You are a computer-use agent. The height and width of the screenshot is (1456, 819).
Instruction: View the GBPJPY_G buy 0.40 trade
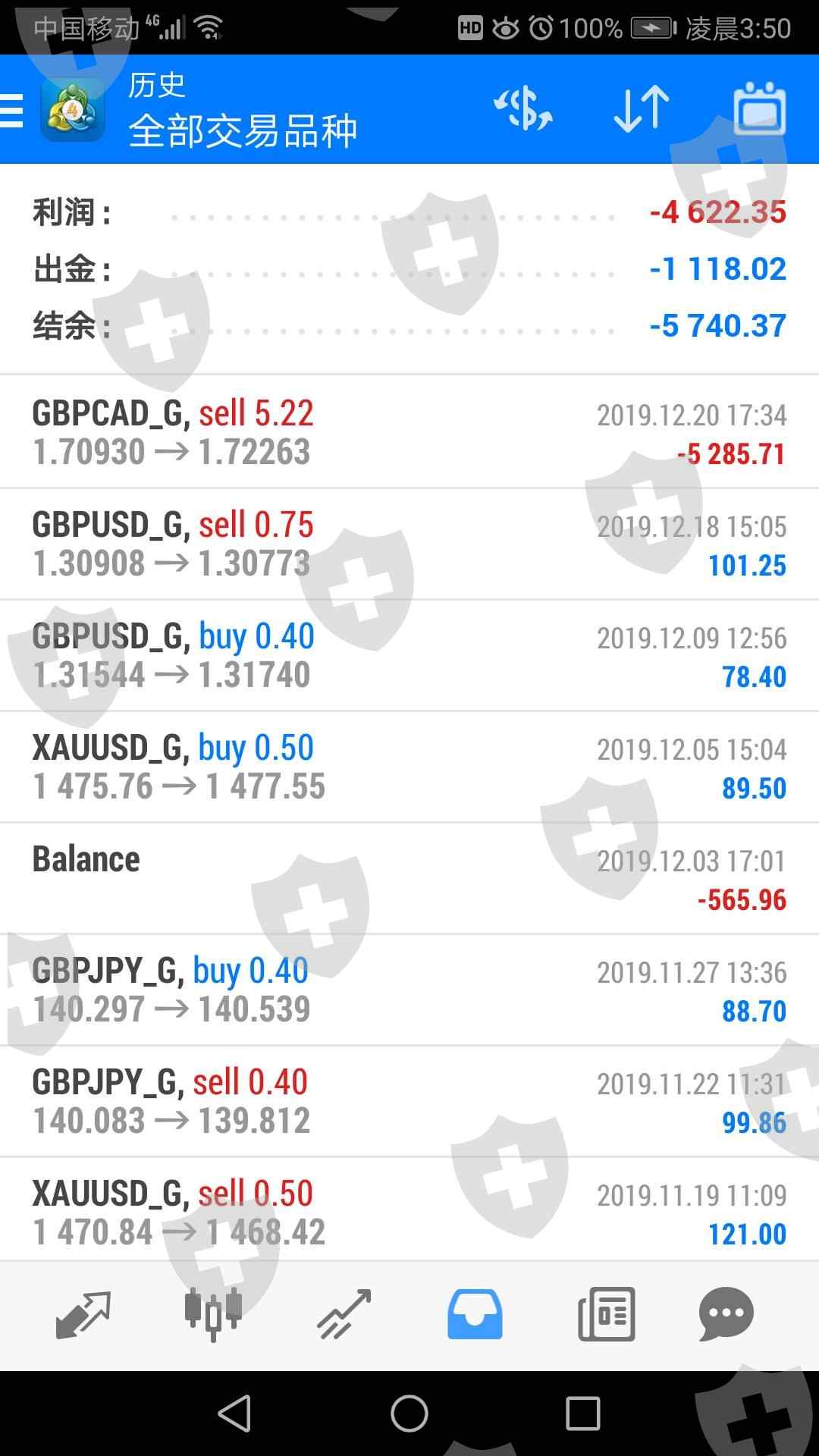tap(409, 990)
